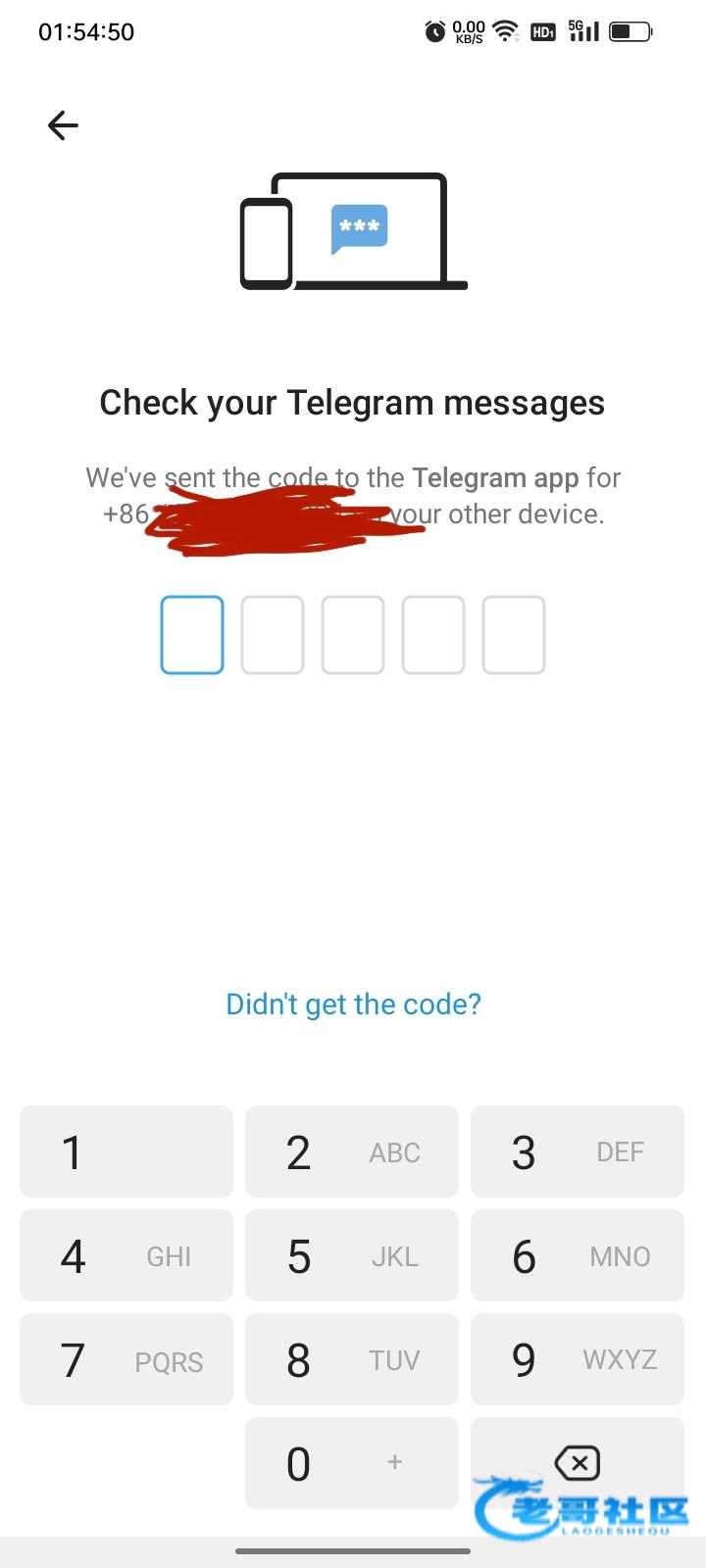Screen dimensions: 706x1568
Task: Enter digit 6 on the keypad
Action: pyautogui.click(x=578, y=1255)
